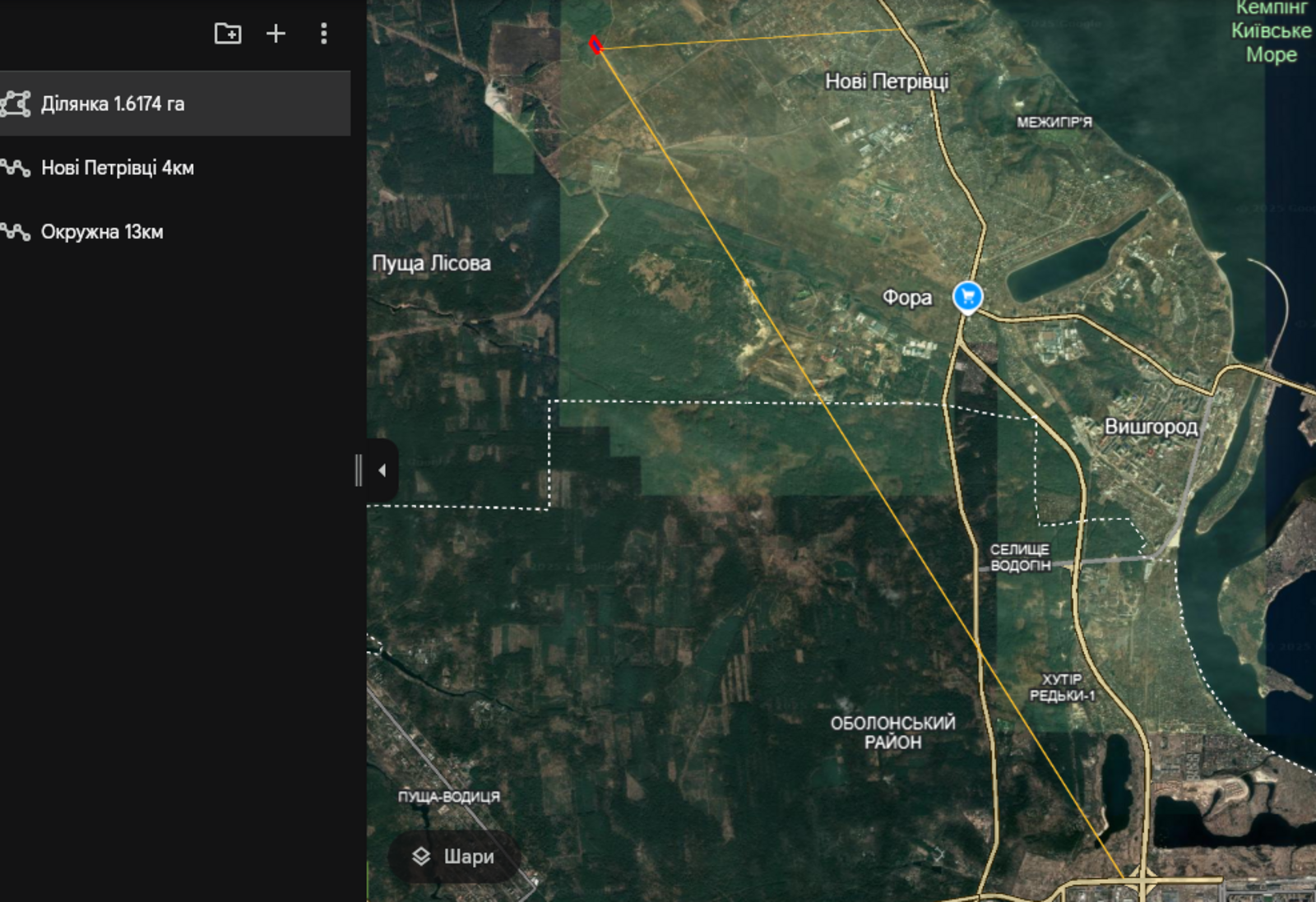The height and width of the screenshot is (902, 1316).
Task: Open the Окружна 13км path
Action: click(x=102, y=232)
